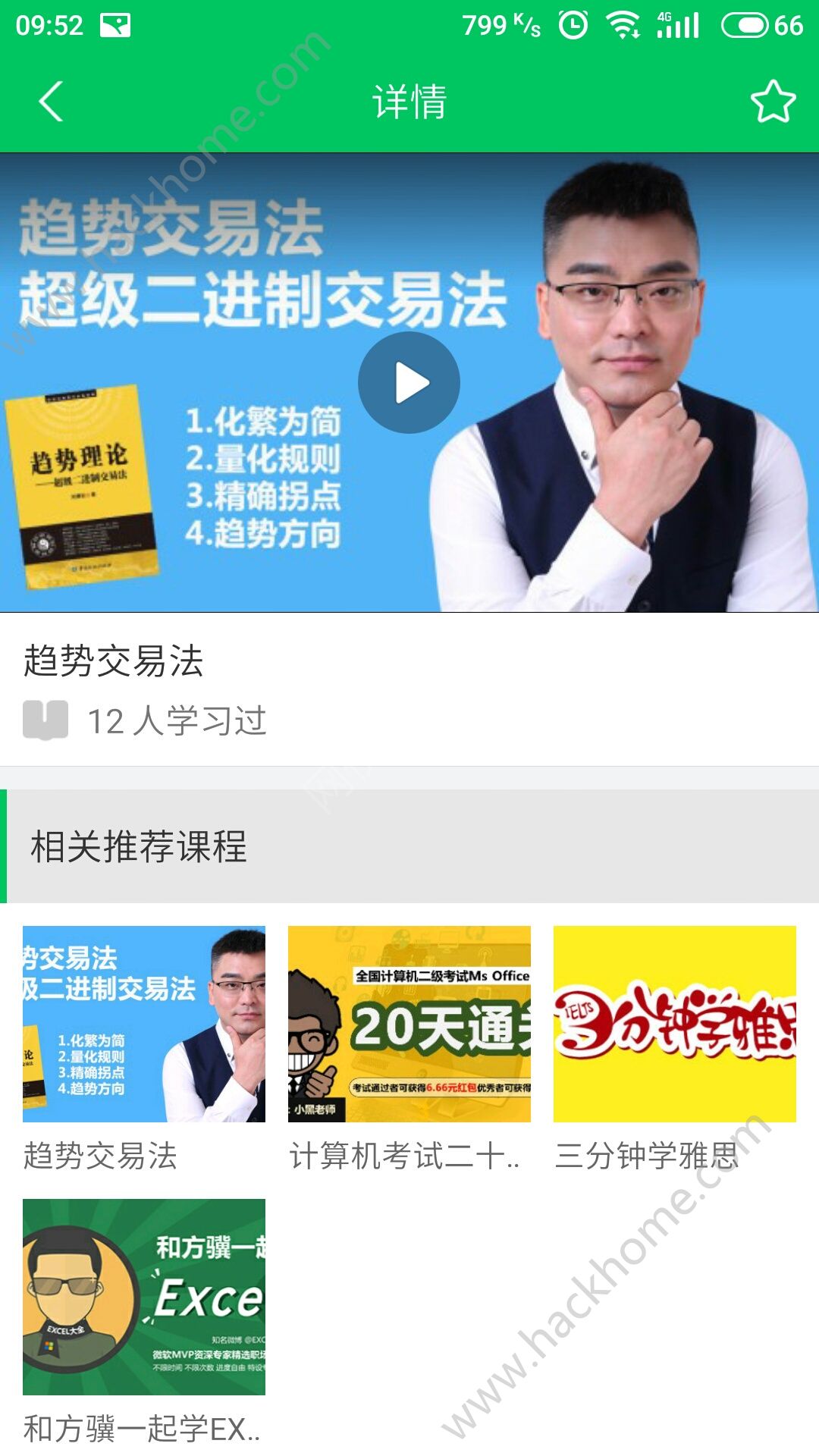Favorite this course with the star icon
Screen dimensions: 819x1456
click(x=773, y=102)
